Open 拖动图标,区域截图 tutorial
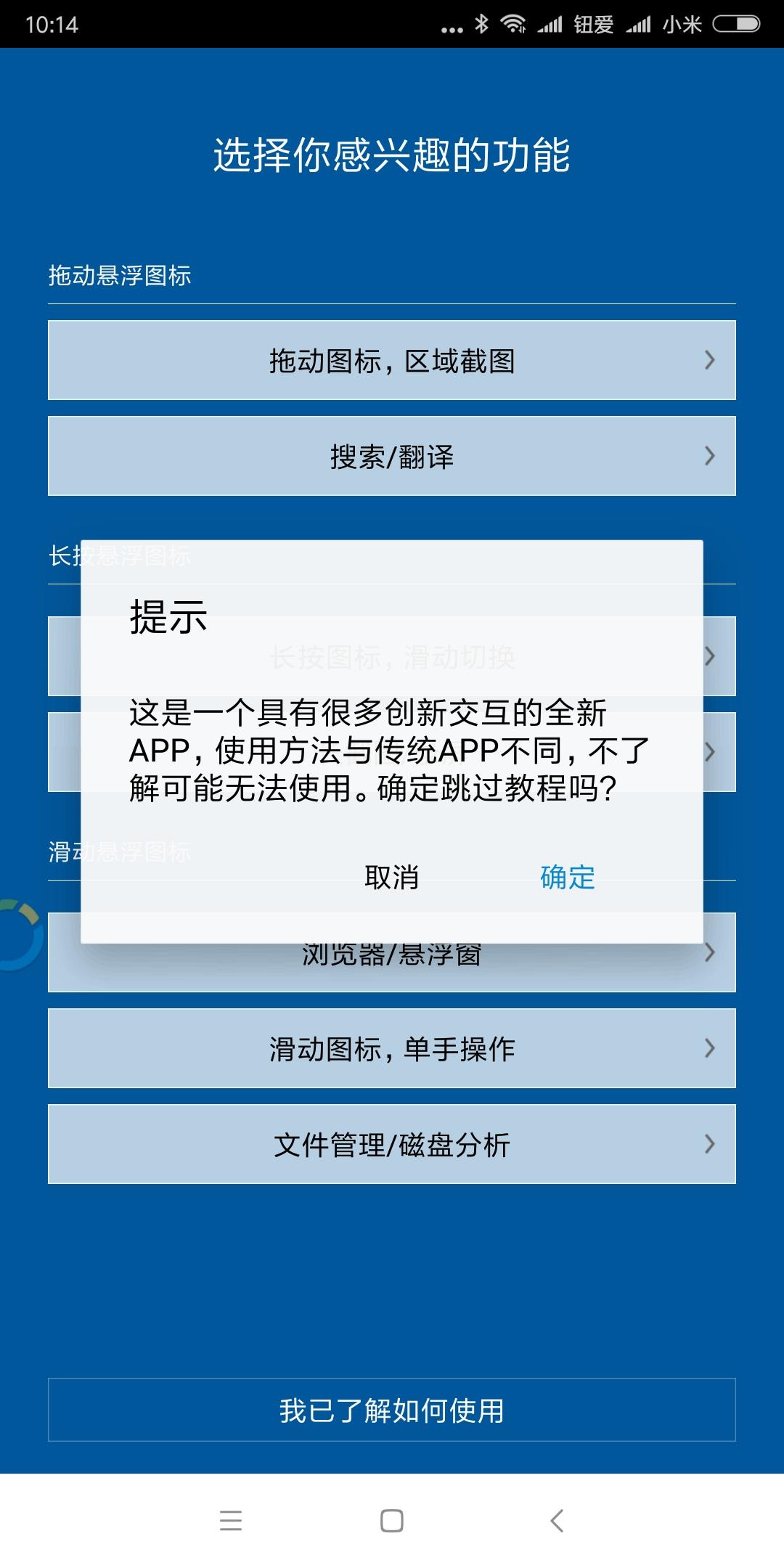This screenshot has width=784, height=1568. click(x=392, y=360)
